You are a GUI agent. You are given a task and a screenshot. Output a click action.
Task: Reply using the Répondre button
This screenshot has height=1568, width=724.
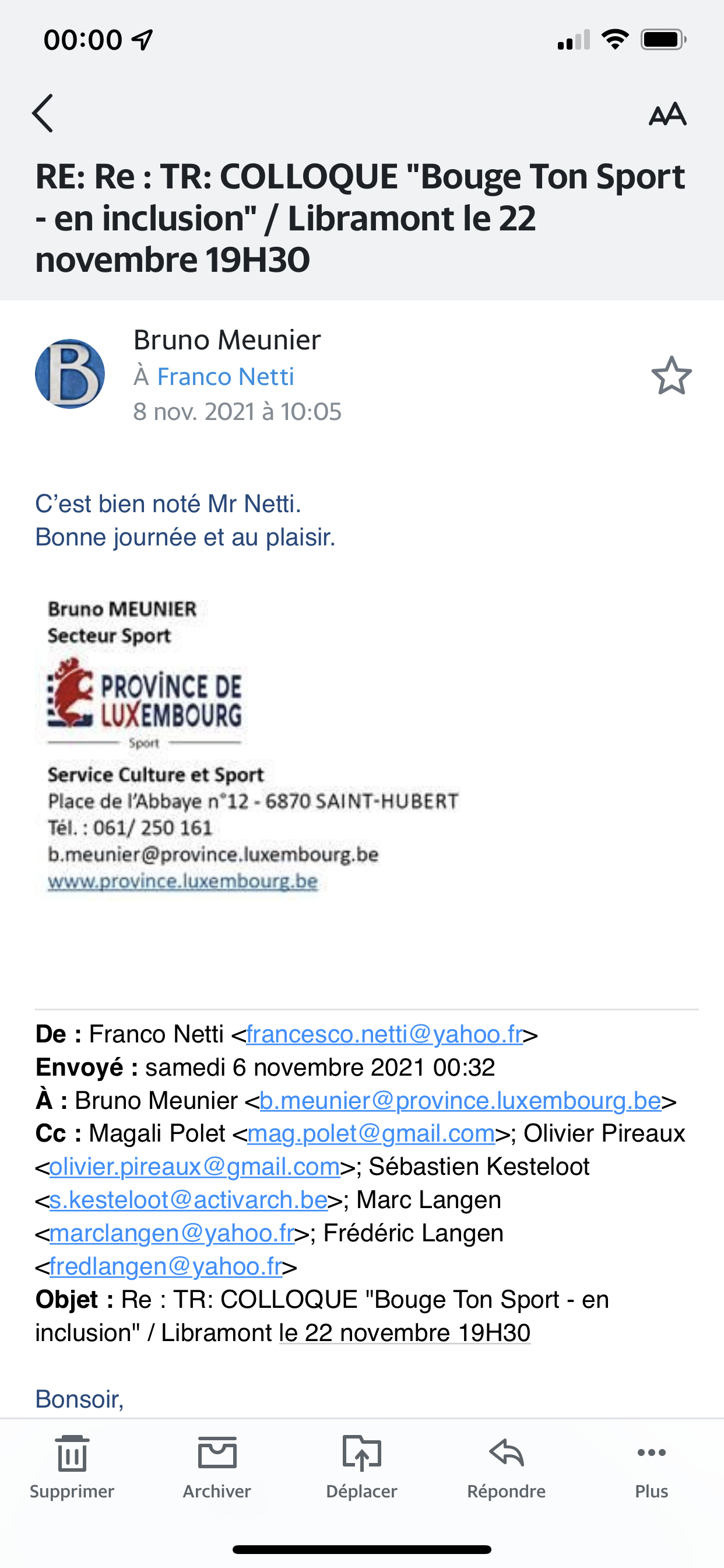point(506,1467)
